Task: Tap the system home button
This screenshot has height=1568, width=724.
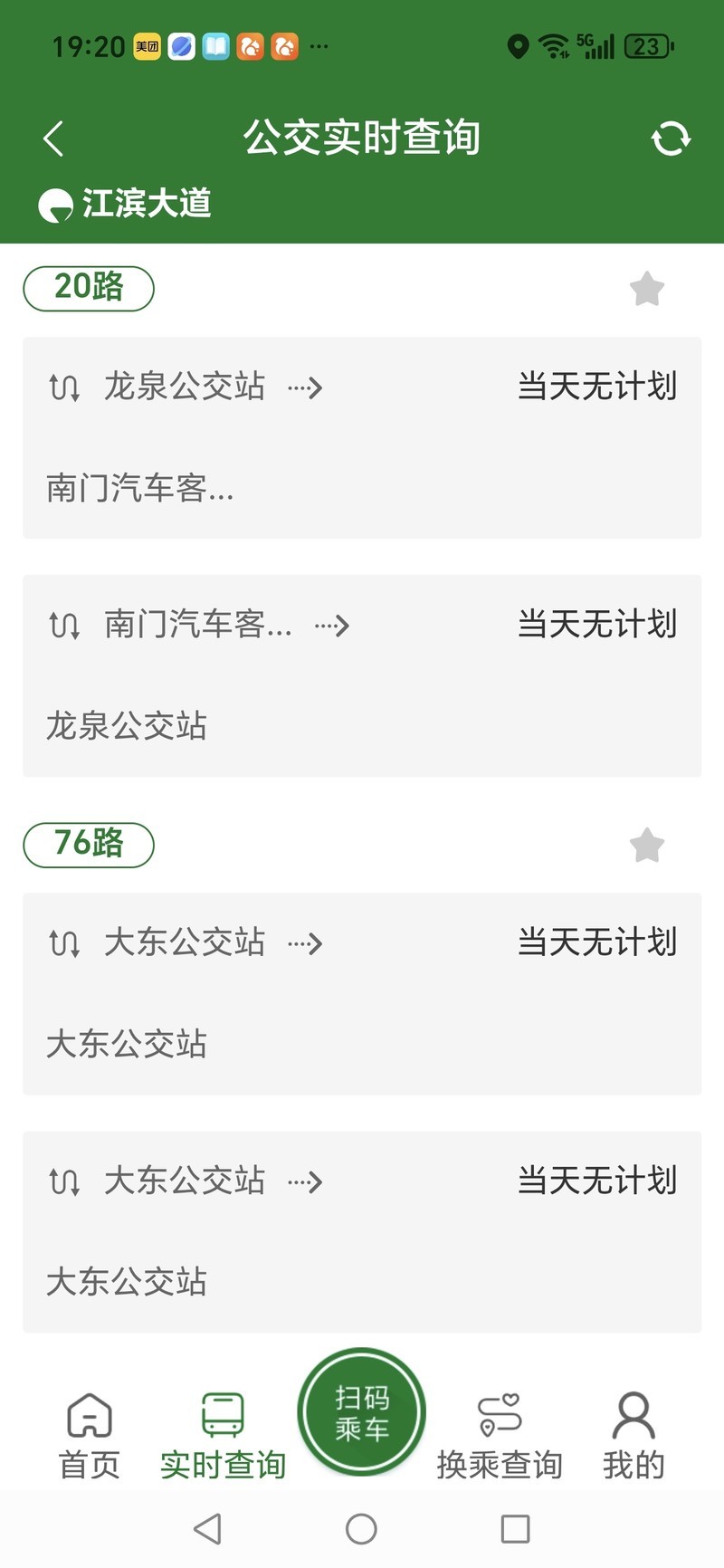Action: point(361,1529)
